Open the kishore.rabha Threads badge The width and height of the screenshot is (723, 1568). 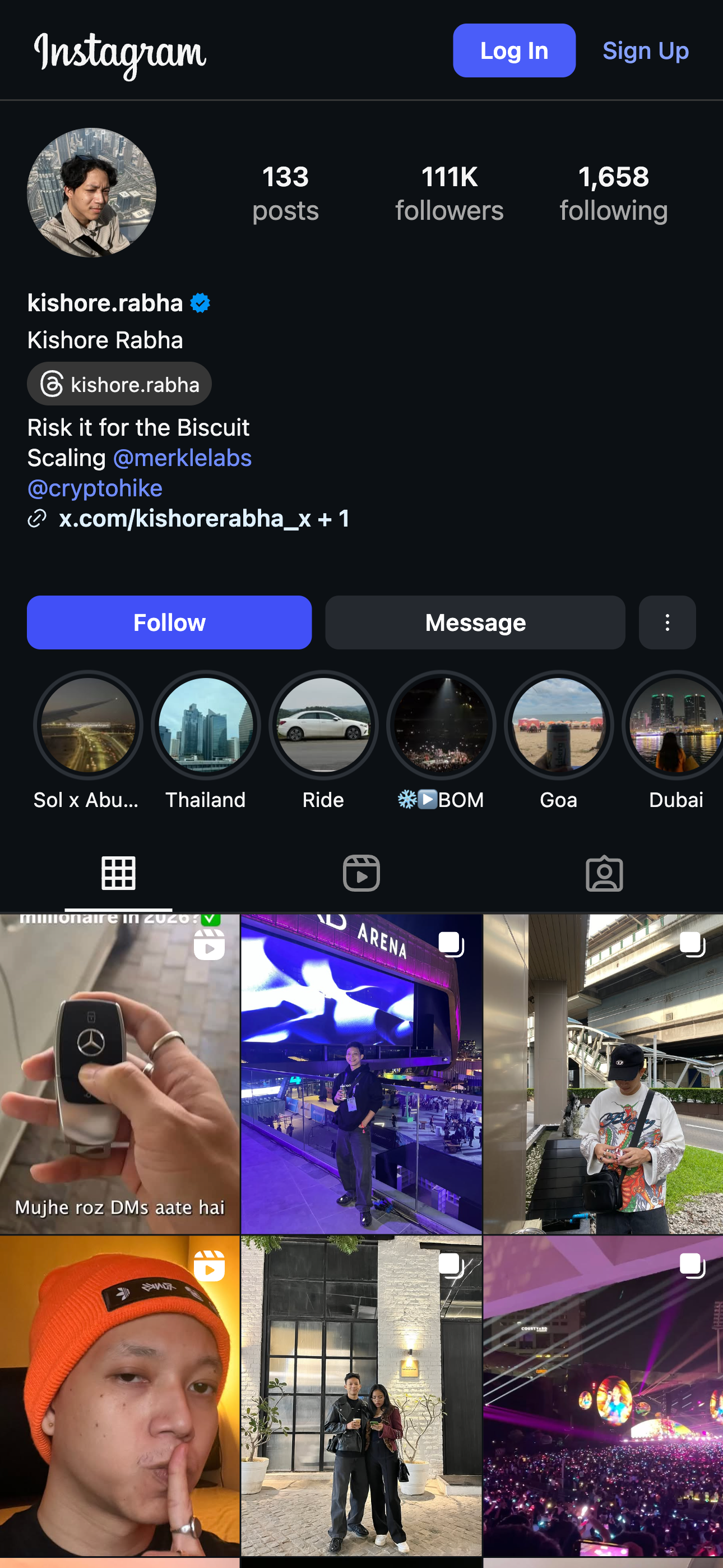click(119, 384)
